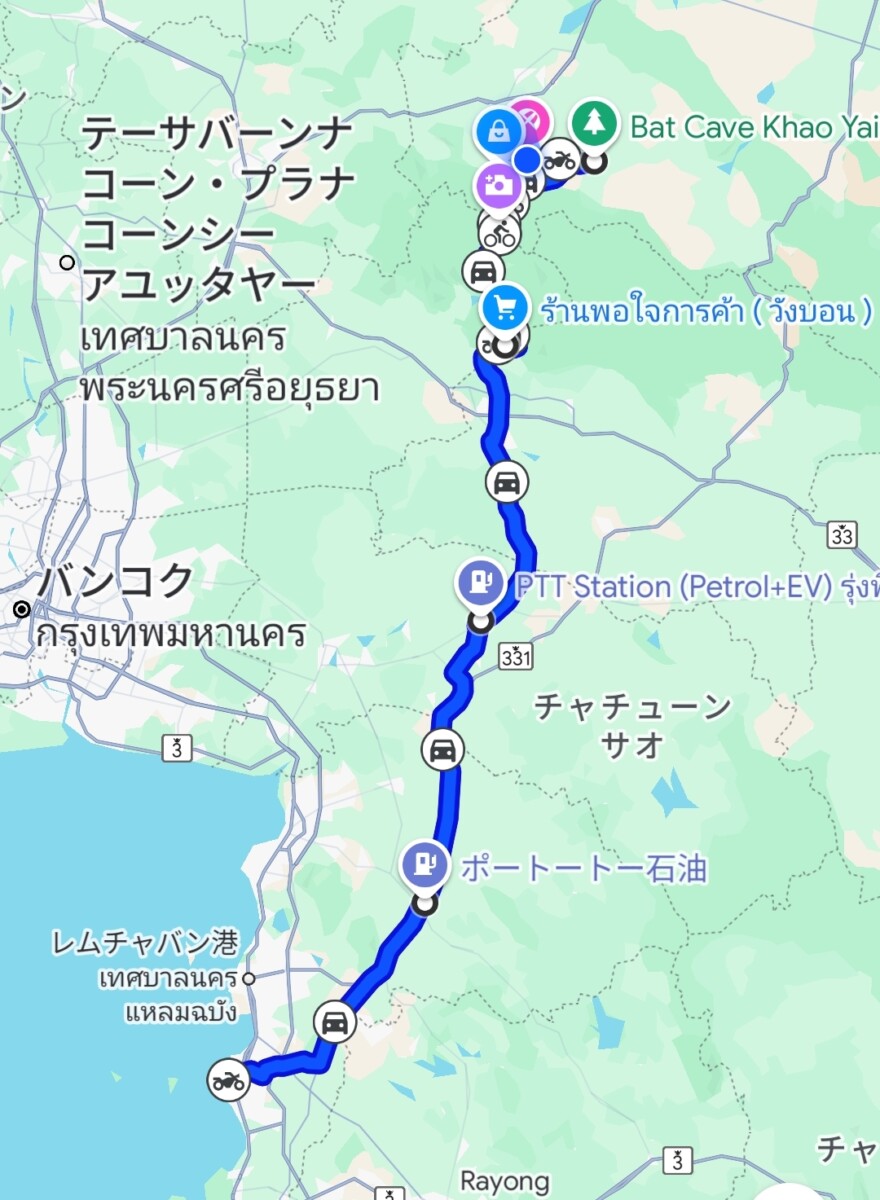This screenshot has height=1200, width=880.
Task: Open the ร้านพอใจการค้า shopping cart marker
Action: coord(505,305)
